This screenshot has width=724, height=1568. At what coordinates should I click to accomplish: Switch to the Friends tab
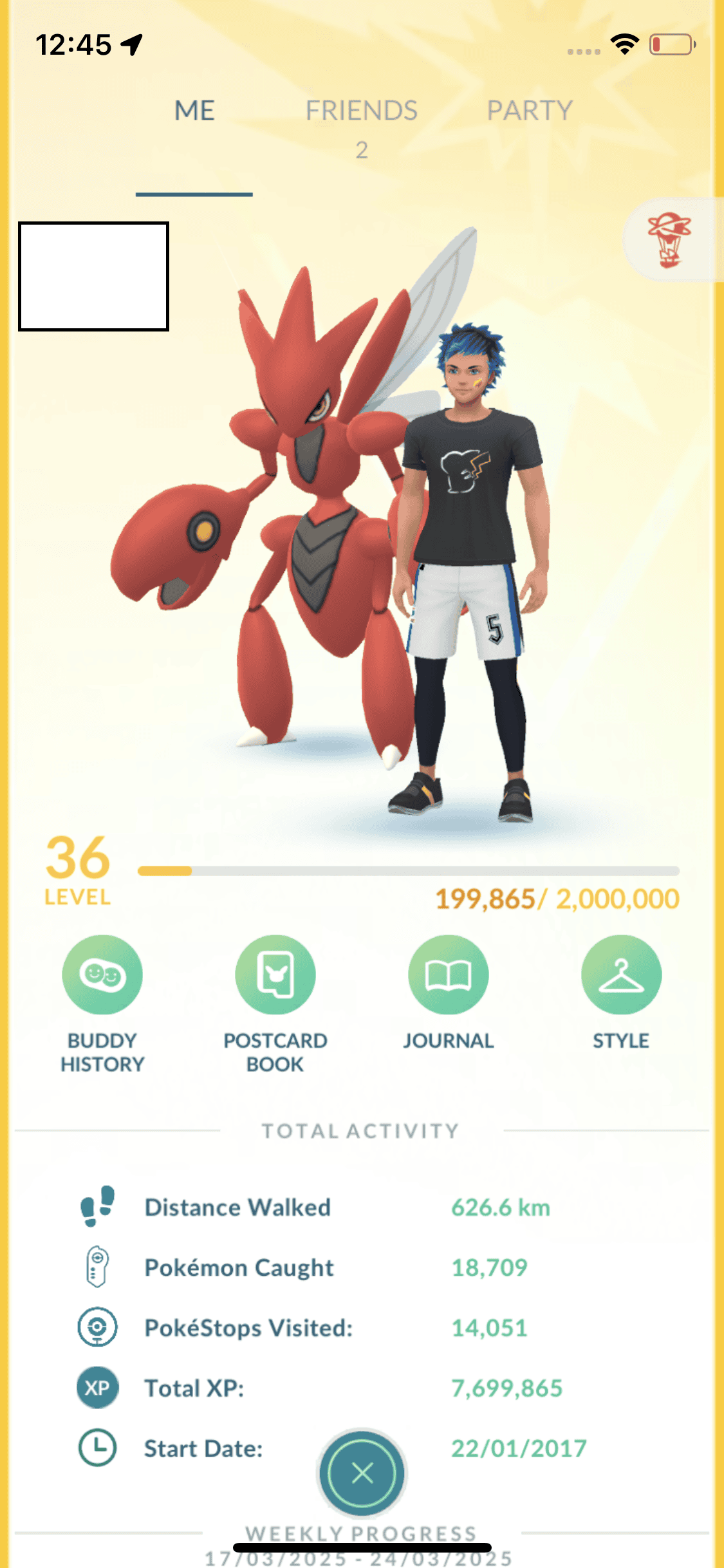361,111
